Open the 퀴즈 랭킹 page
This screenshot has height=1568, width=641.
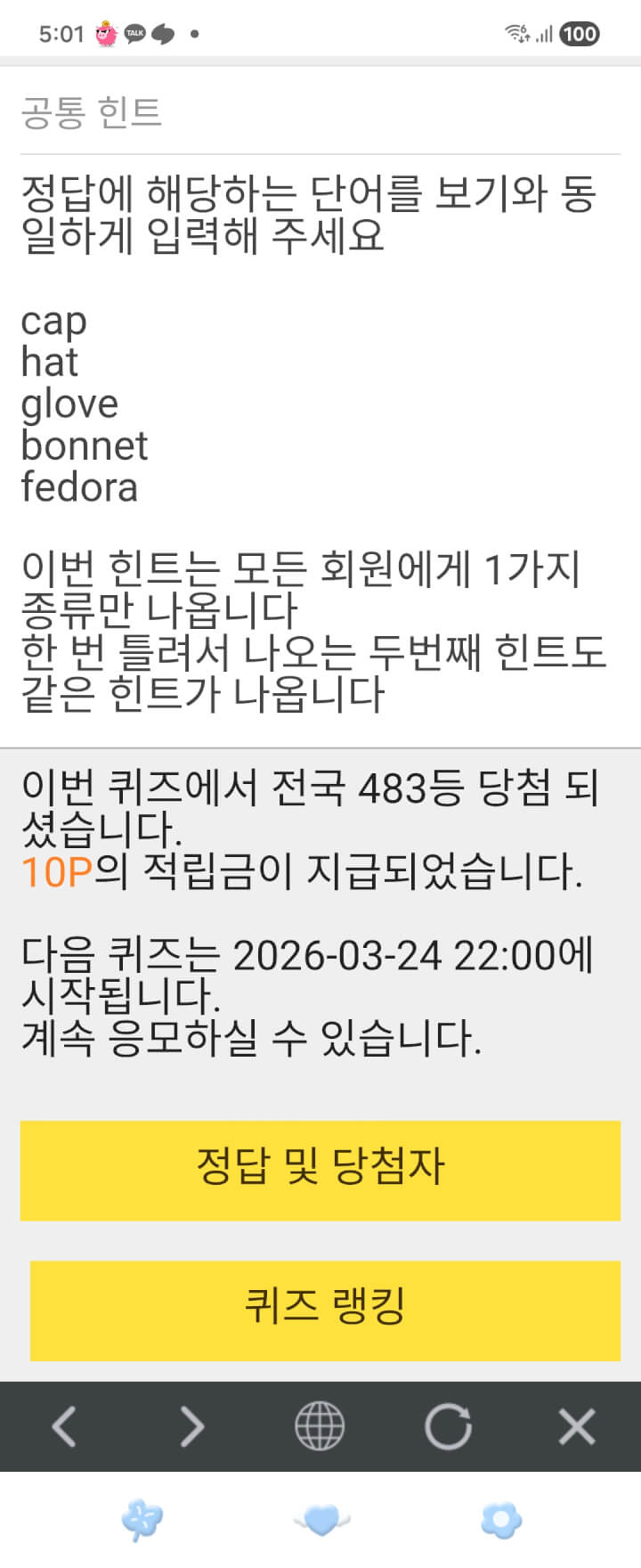pos(325,1310)
